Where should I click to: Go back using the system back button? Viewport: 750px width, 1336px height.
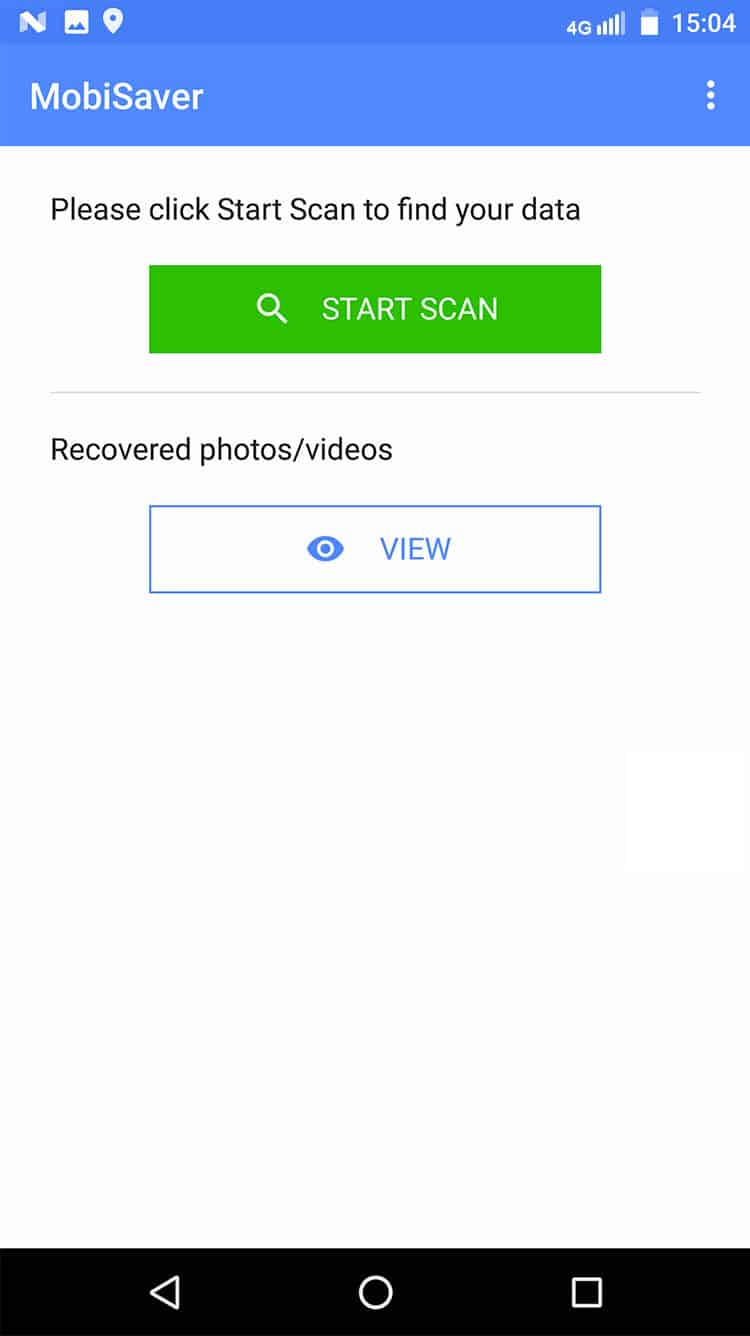165,1292
